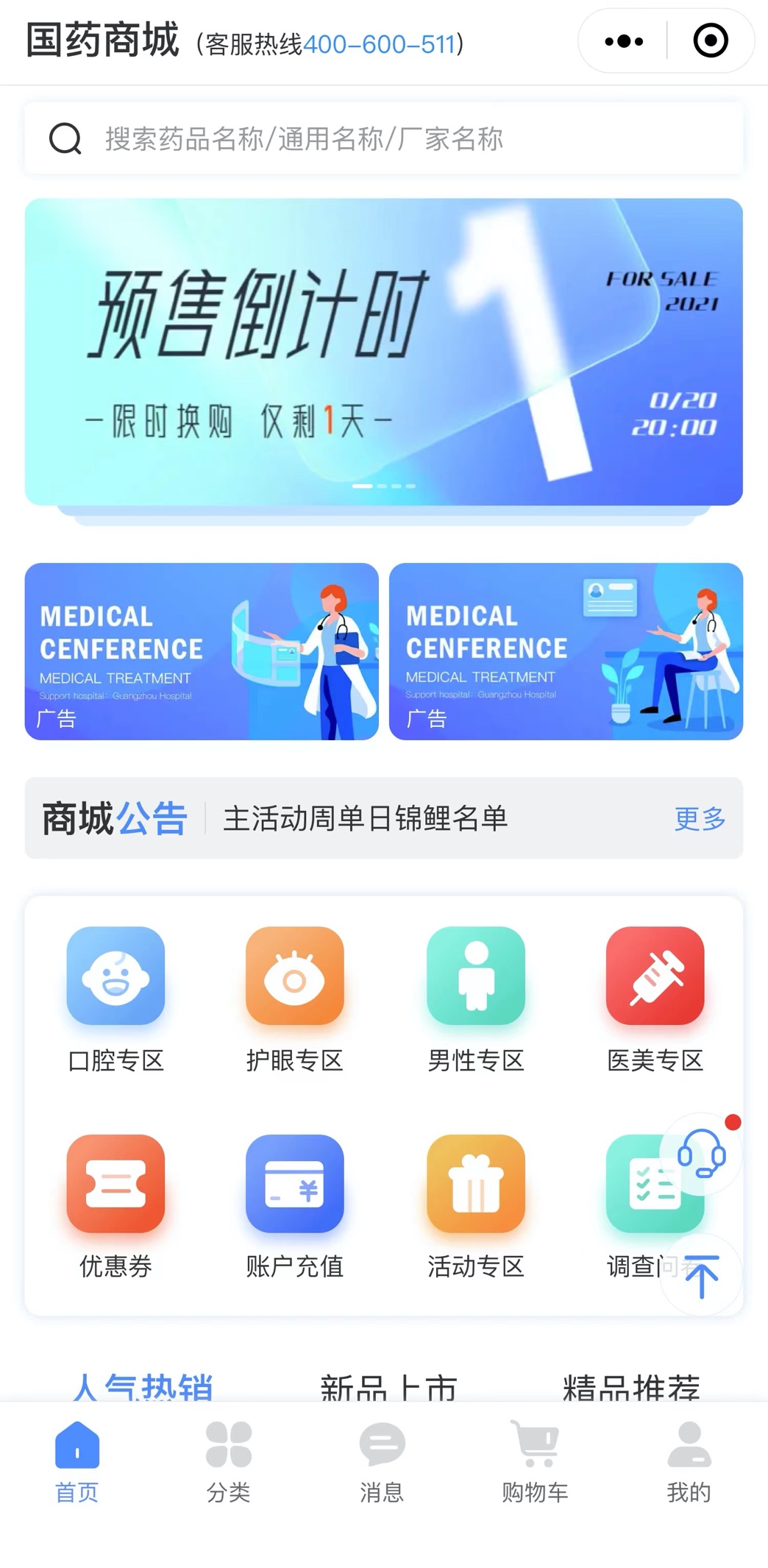This screenshot has height=1568, width=768.
Task: Contact customer service via headset icon
Action: tap(700, 1153)
